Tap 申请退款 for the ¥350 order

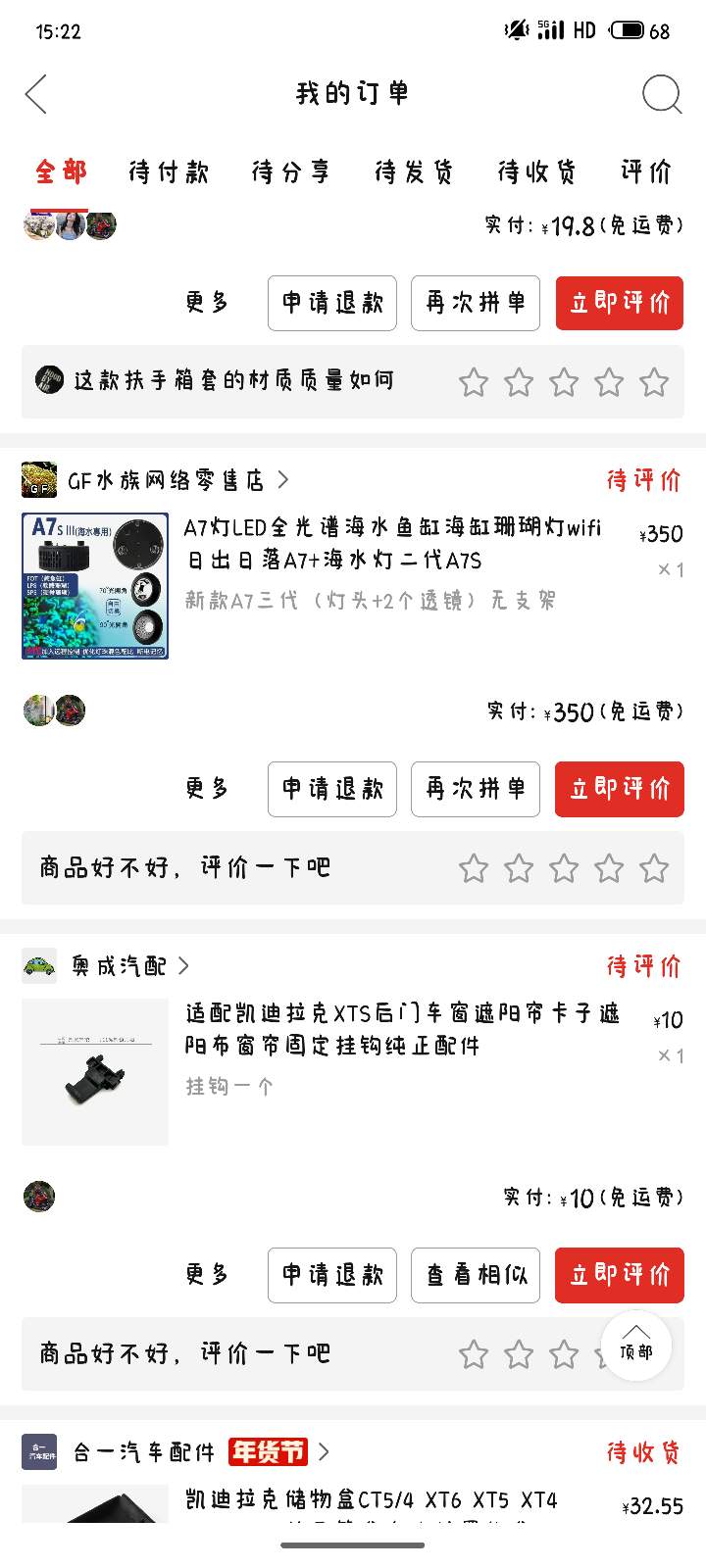coord(332,789)
